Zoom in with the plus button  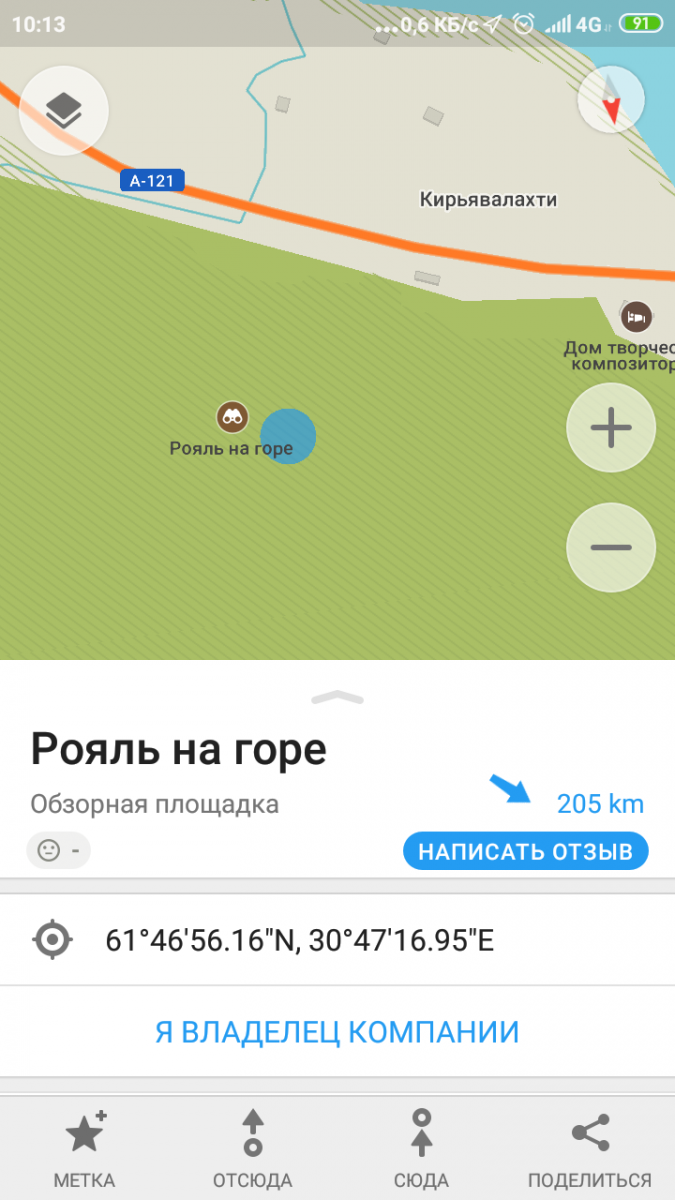coord(611,428)
